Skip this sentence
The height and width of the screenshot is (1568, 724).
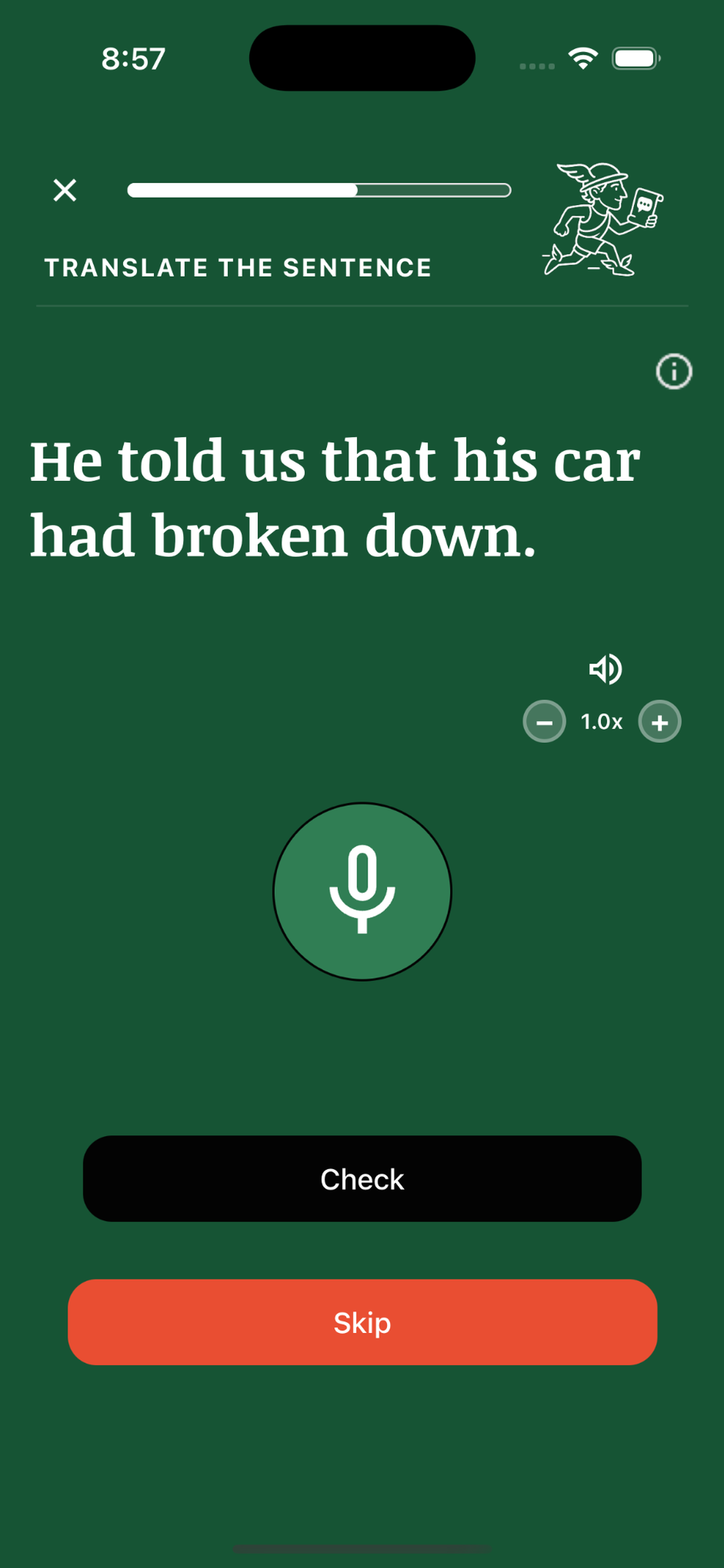pyautogui.click(x=362, y=1322)
